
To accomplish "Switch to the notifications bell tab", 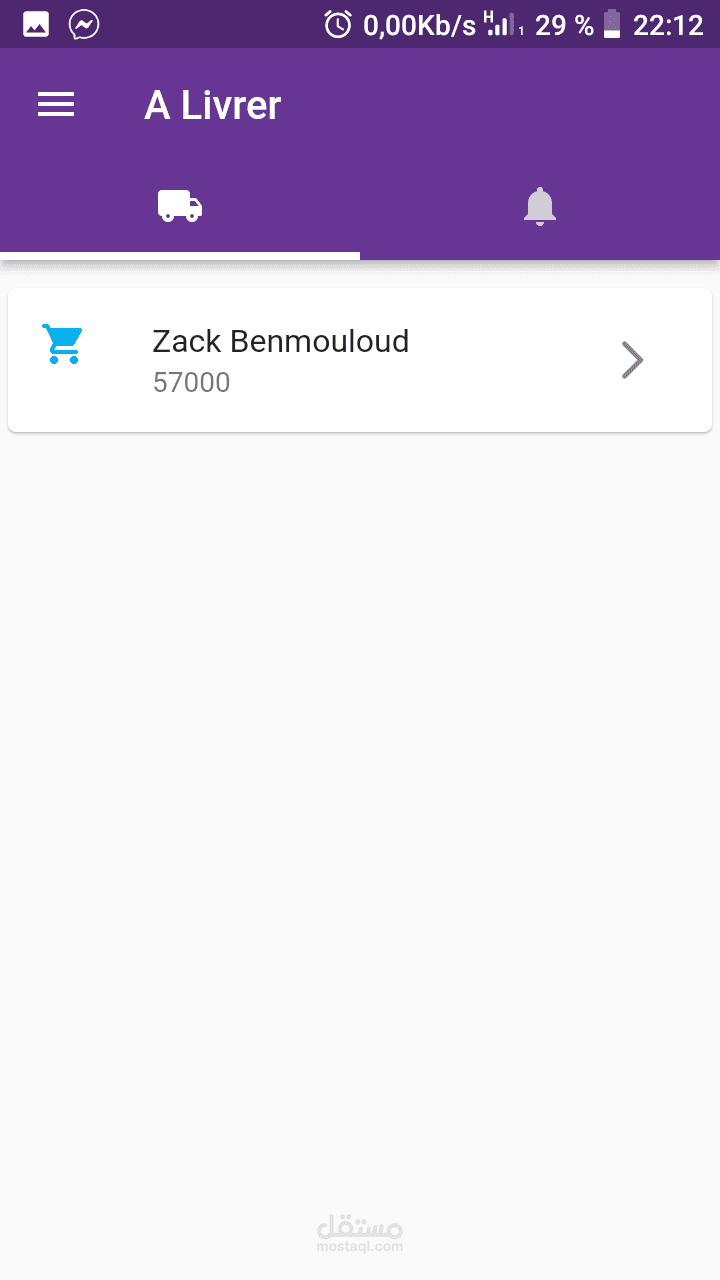I will (540, 207).
